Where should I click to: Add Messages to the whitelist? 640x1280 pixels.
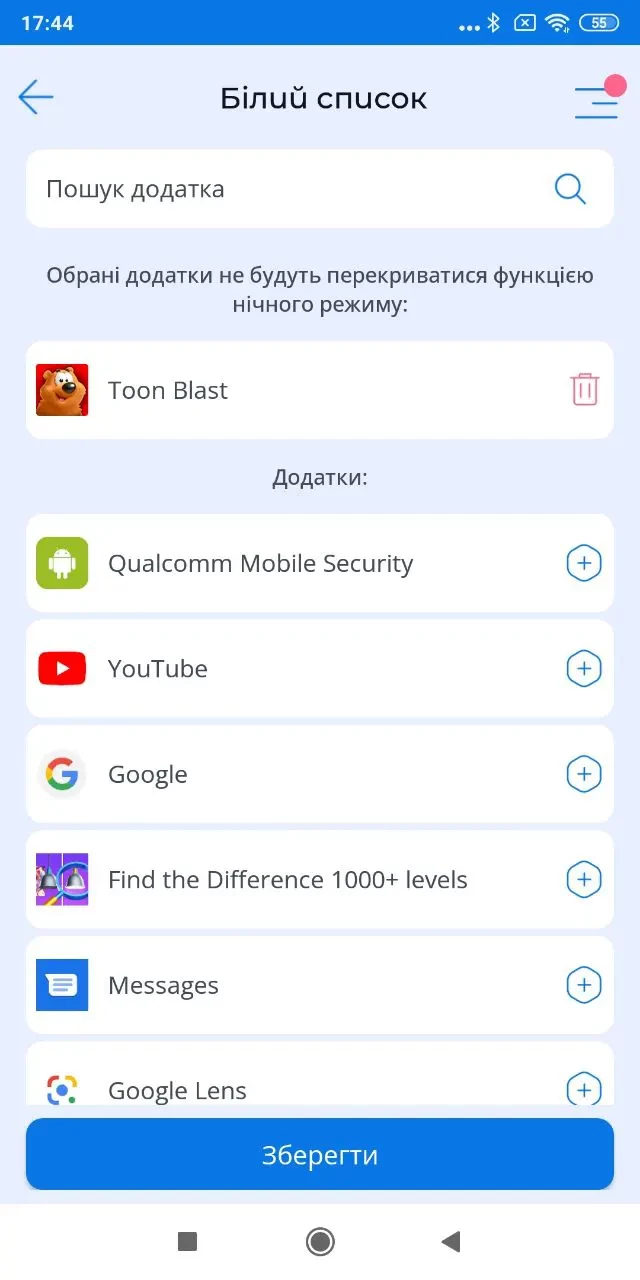pos(584,985)
